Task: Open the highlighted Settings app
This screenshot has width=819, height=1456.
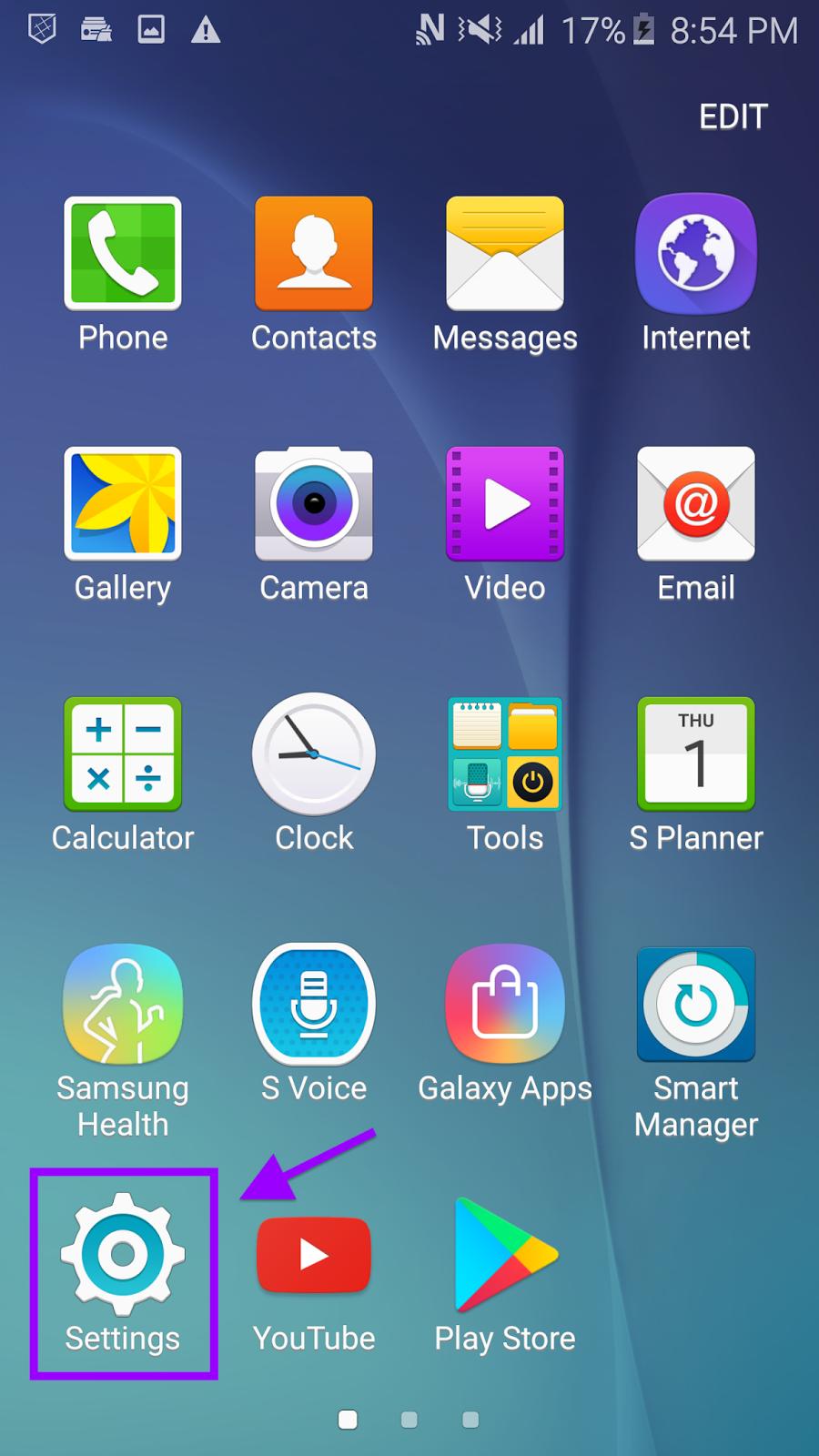Action: click(123, 1256)
